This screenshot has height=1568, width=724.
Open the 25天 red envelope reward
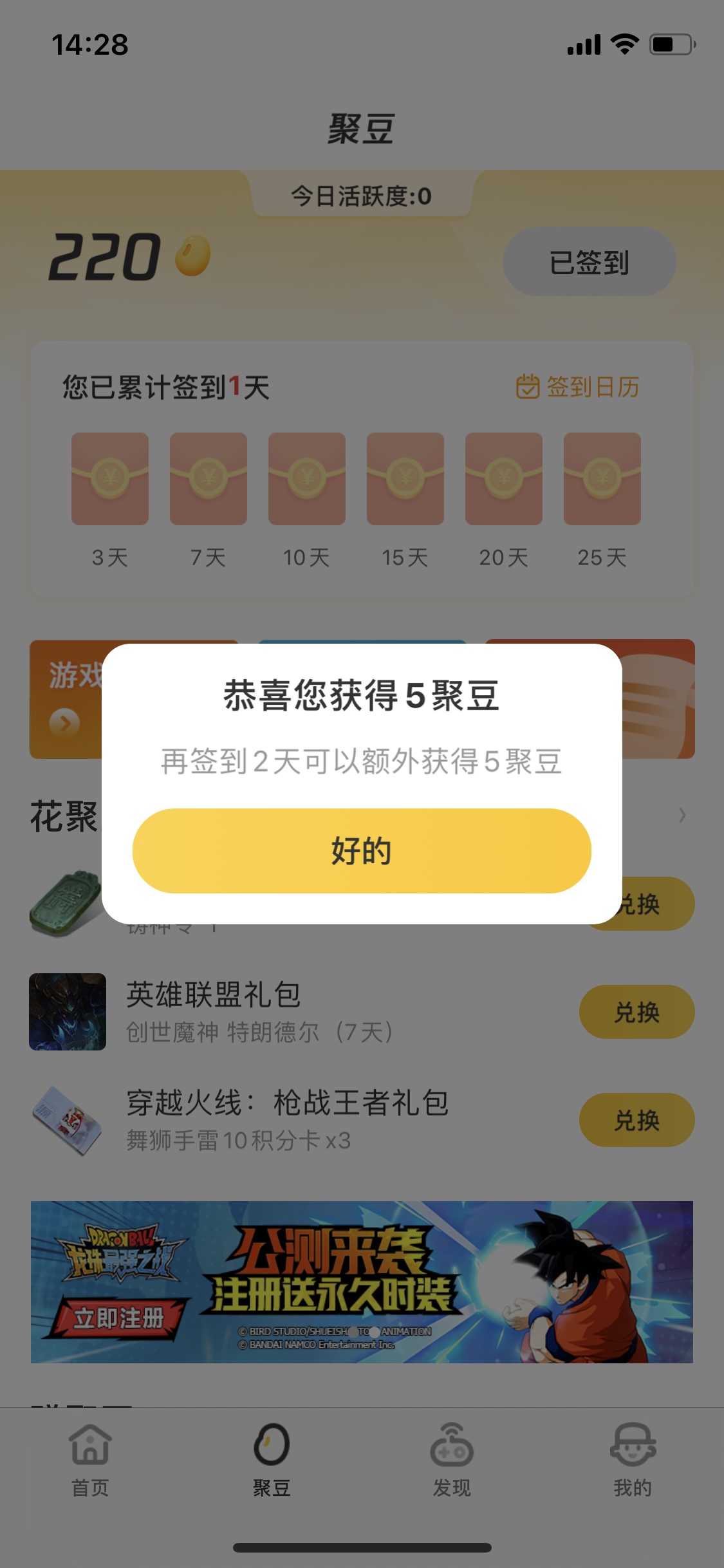point(602,479)
